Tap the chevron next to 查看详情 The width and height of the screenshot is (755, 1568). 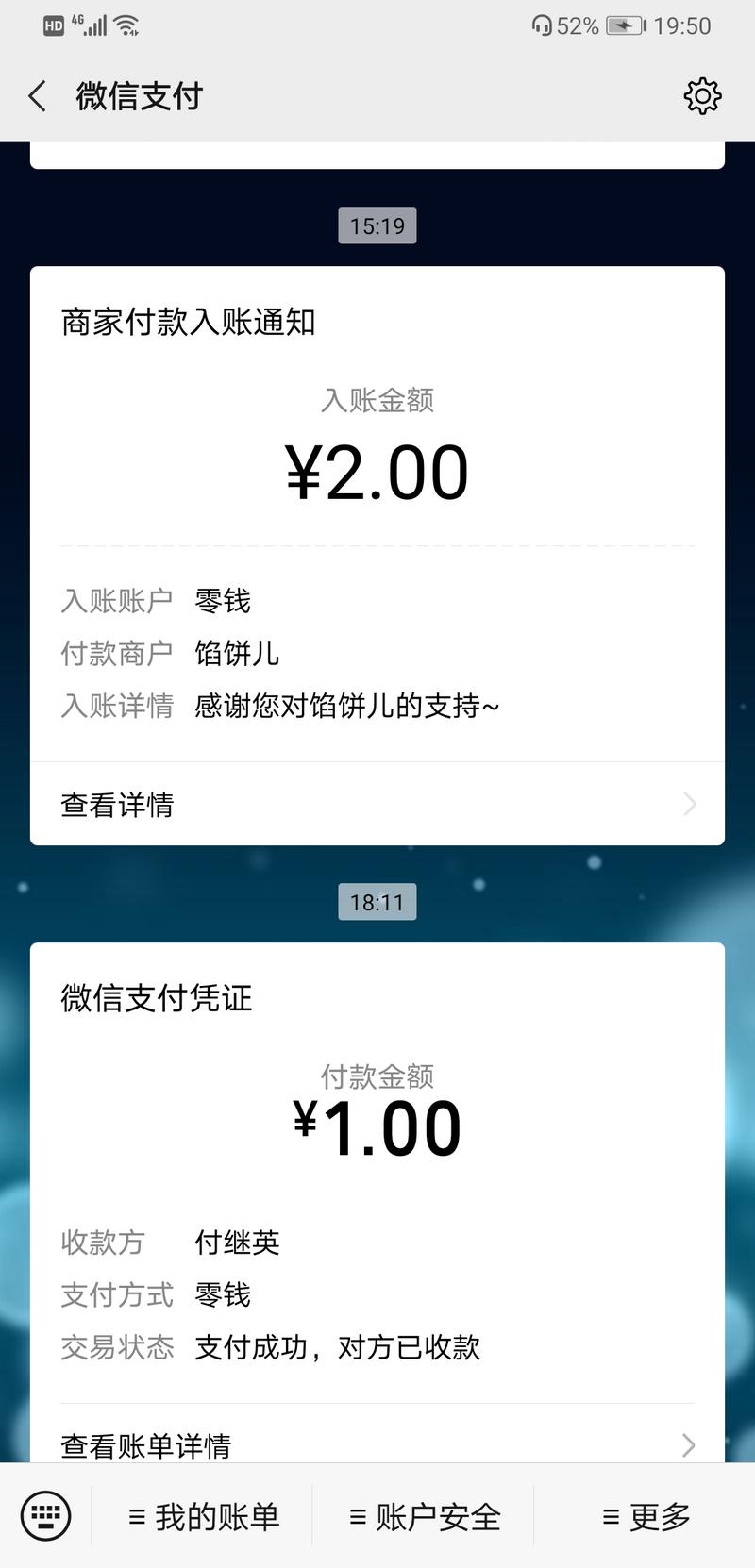(x=689, y=803)
